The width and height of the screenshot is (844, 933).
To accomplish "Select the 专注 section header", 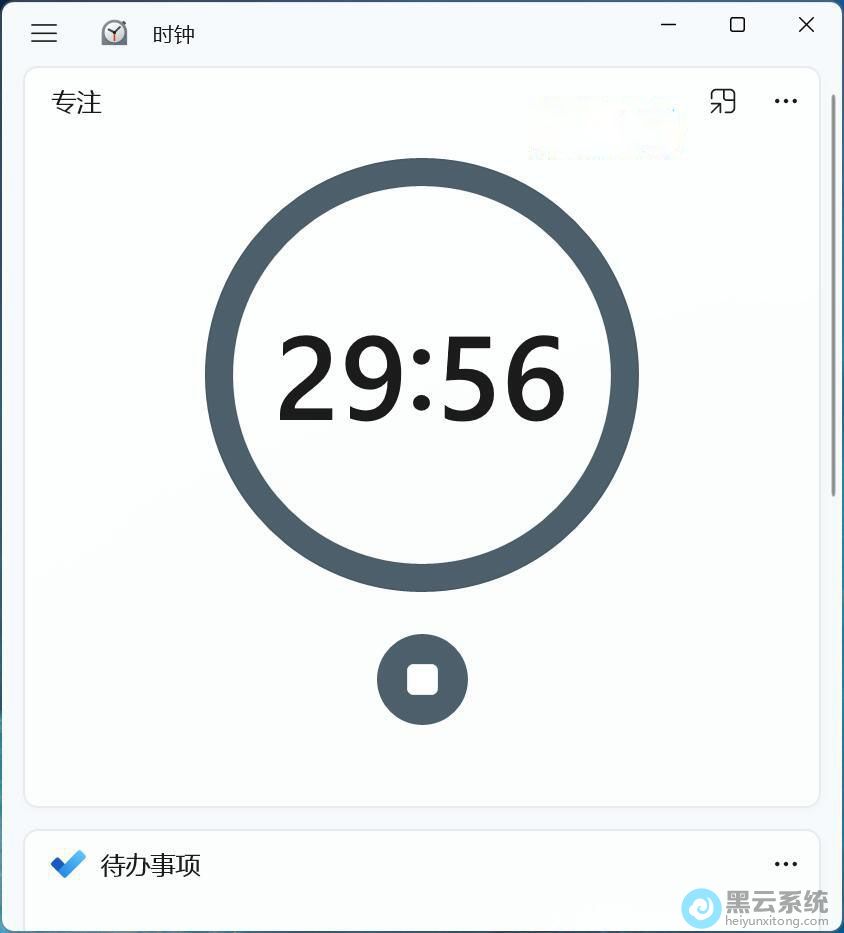I will (77, 102).
